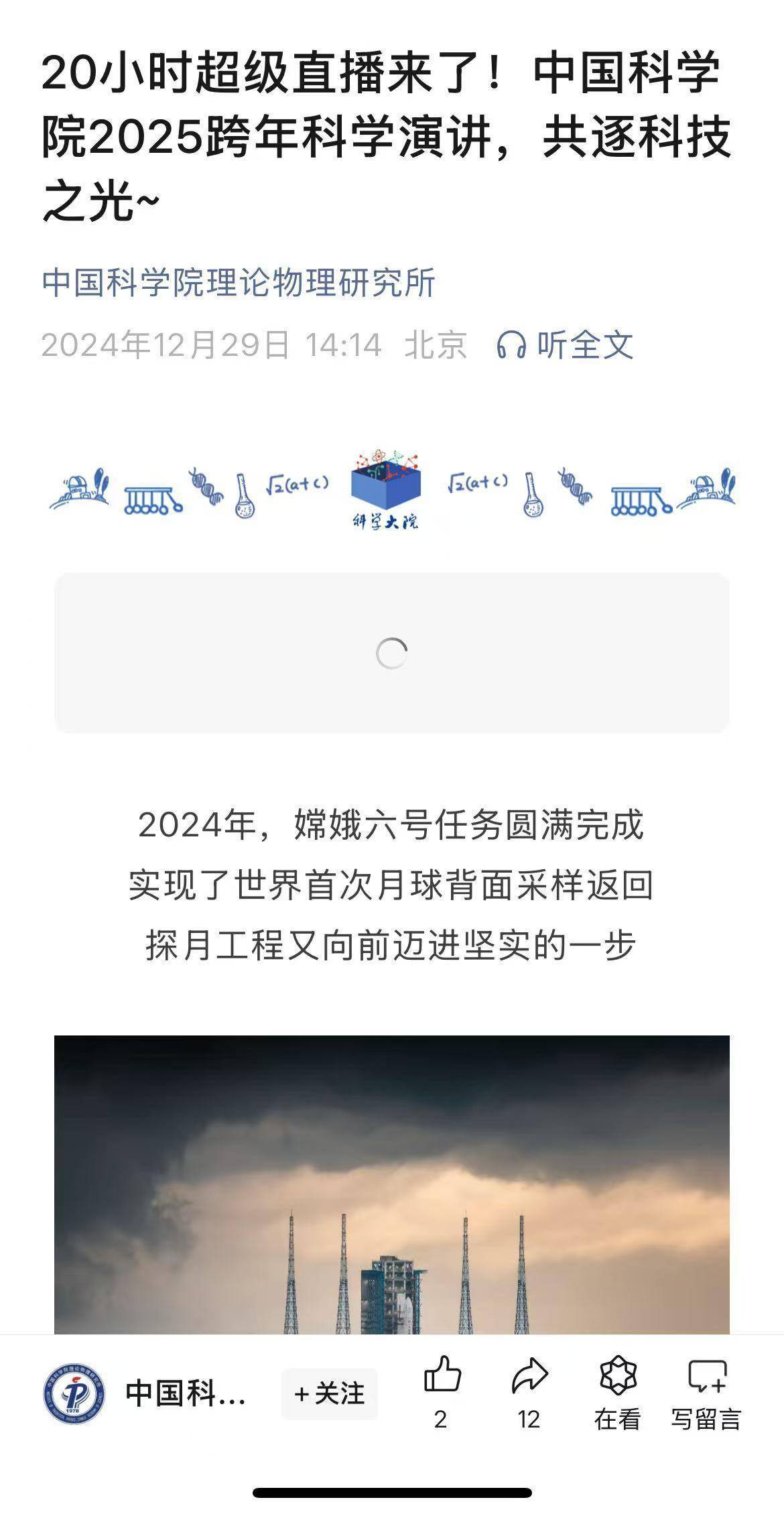This screenshot has width=784, height=1514.
Task: Listen to the full article (听全文)
Action: [x=565, y=346]
